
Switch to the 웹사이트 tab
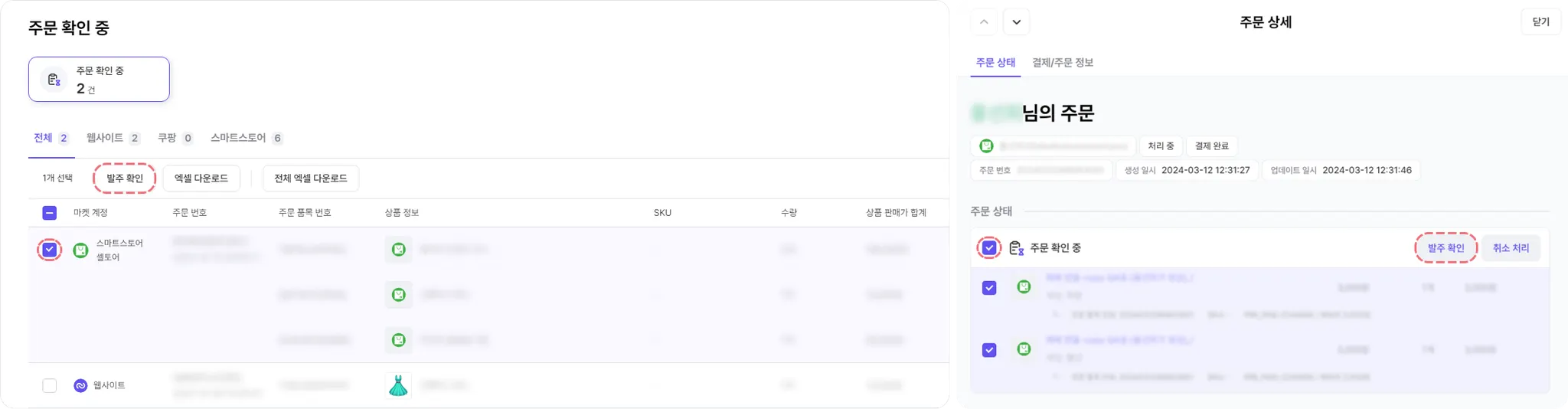(113, 138)
